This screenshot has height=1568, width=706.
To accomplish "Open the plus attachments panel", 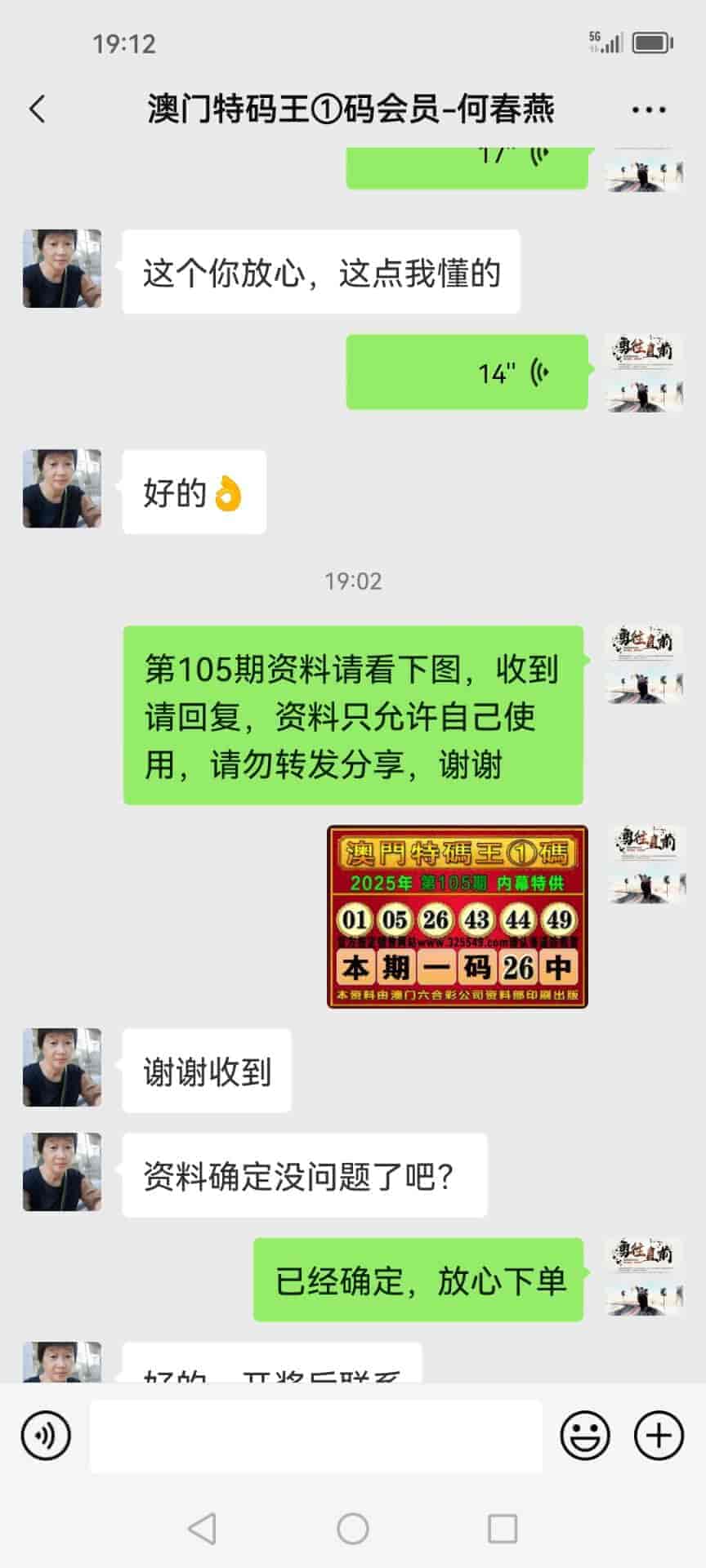I will pos(659,1436).
